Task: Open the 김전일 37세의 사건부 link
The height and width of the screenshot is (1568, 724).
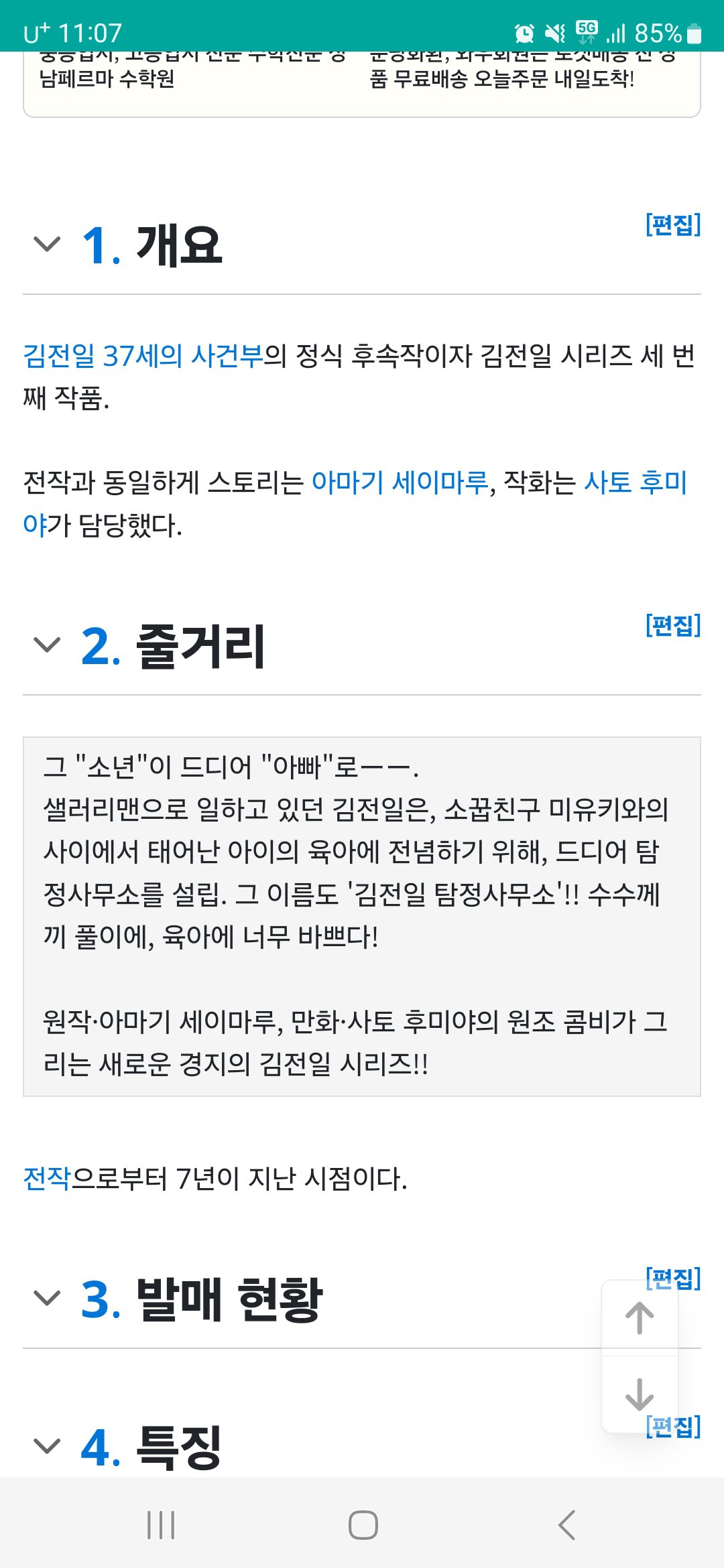Action: point(143,356)
